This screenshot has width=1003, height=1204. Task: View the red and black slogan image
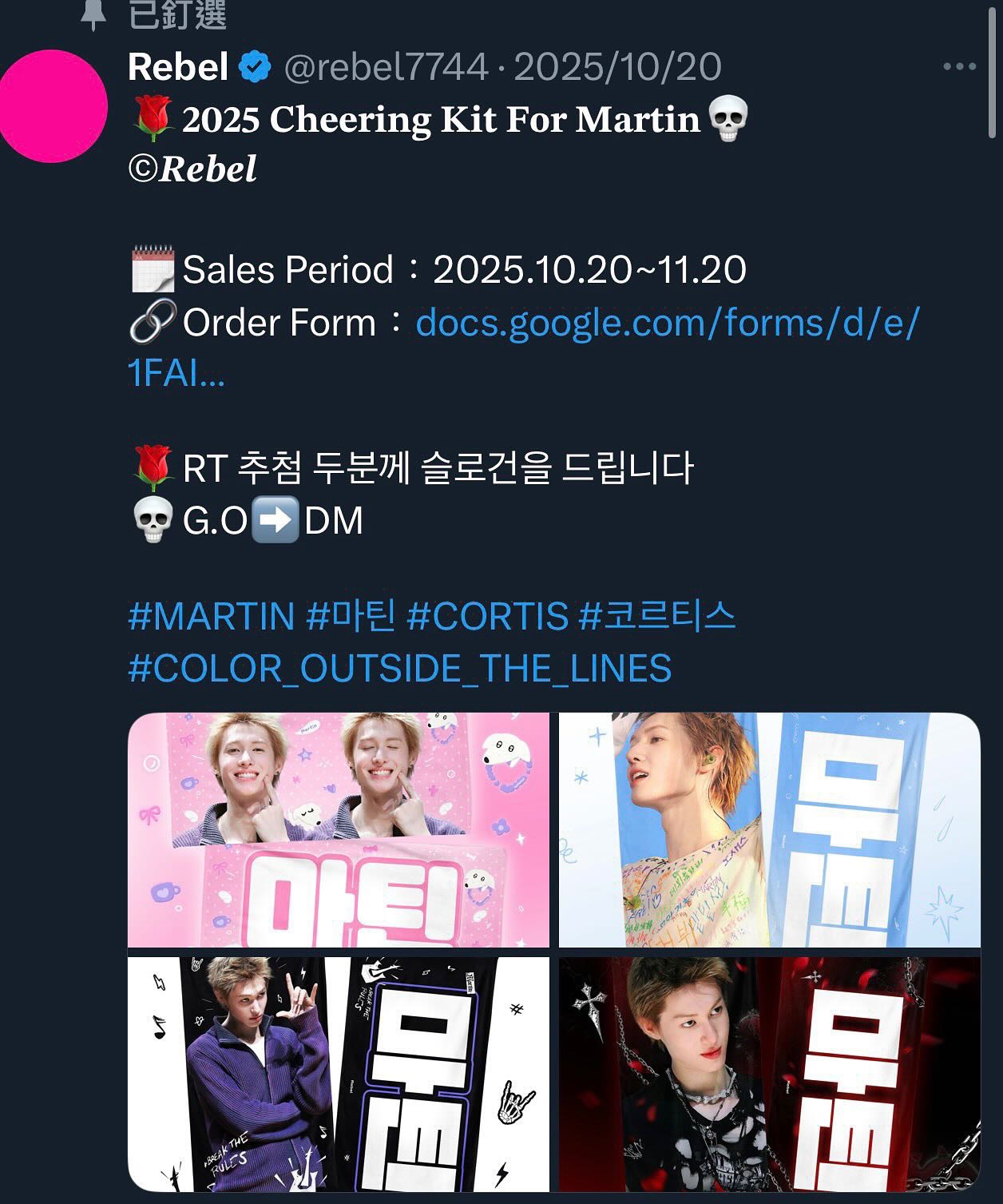tap(769, 1074)
